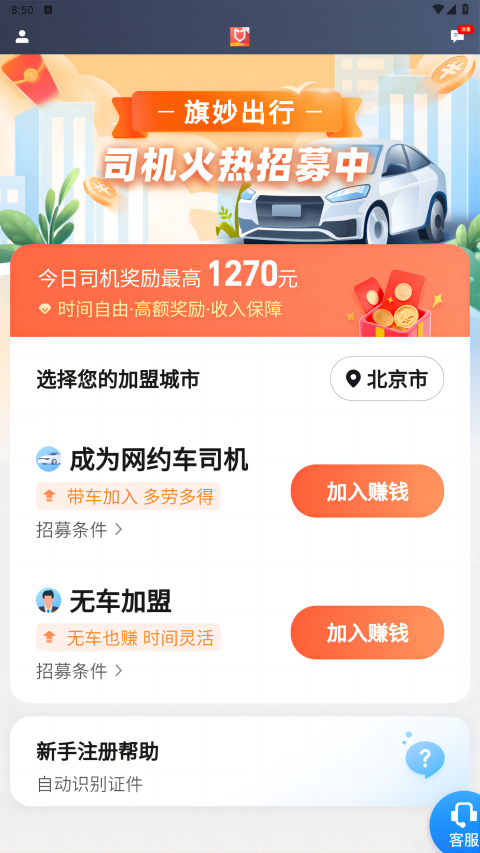Viewport: 480px width, 853px height.
Task: Open the 北京市 city selector
Action: [387, 379]
